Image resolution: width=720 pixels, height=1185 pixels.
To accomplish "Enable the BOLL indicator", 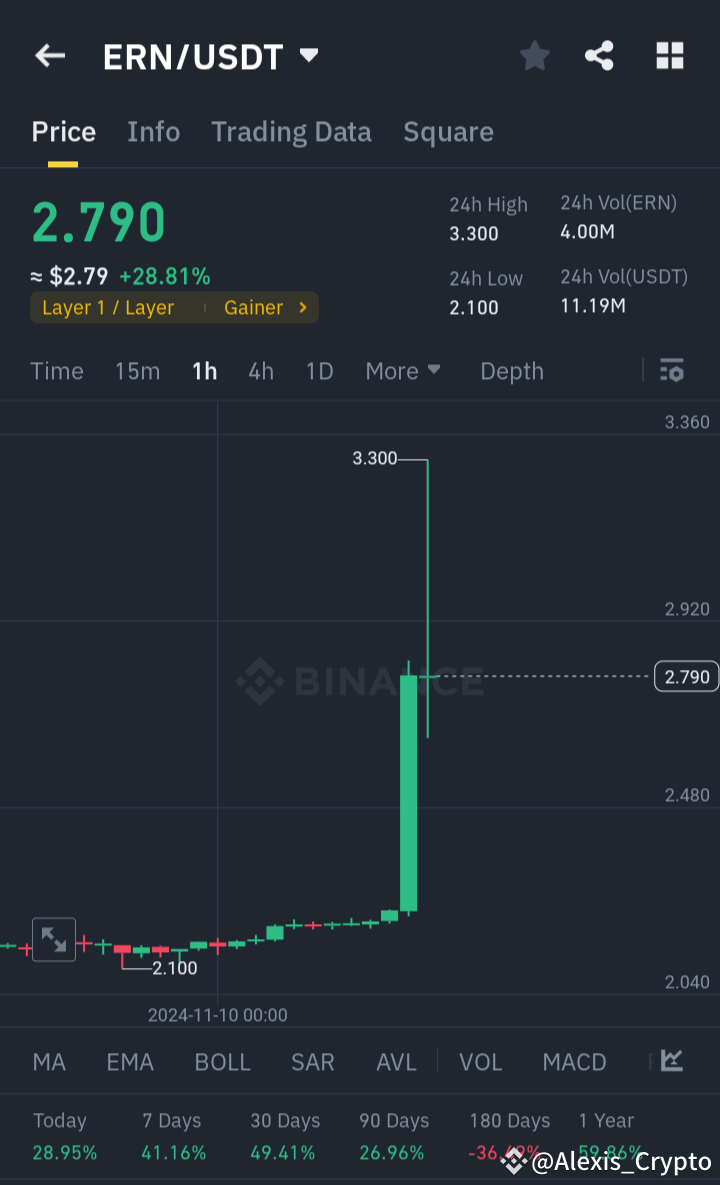I will coord(222,1062).
